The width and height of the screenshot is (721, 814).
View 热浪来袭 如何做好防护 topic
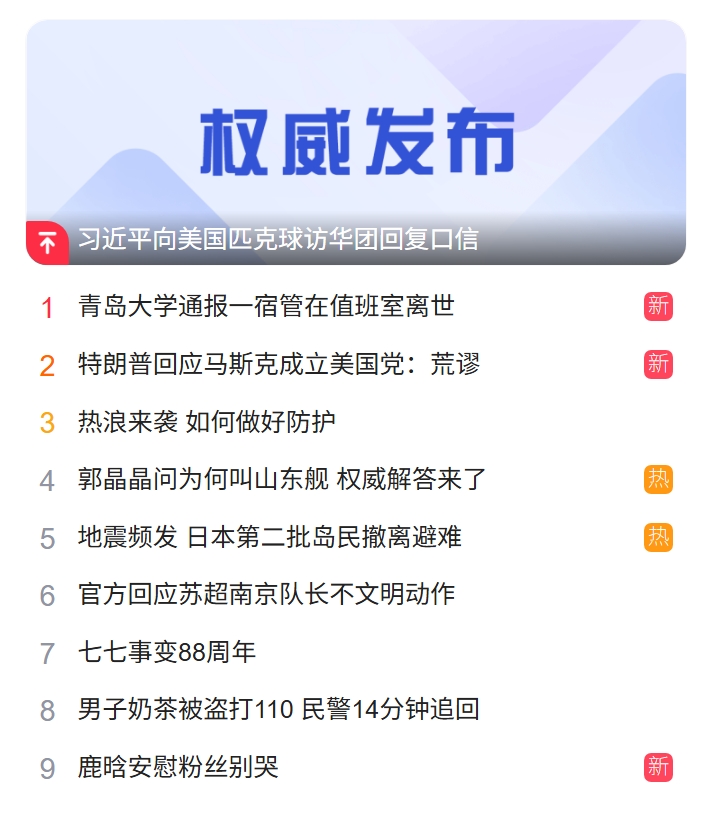207,422
